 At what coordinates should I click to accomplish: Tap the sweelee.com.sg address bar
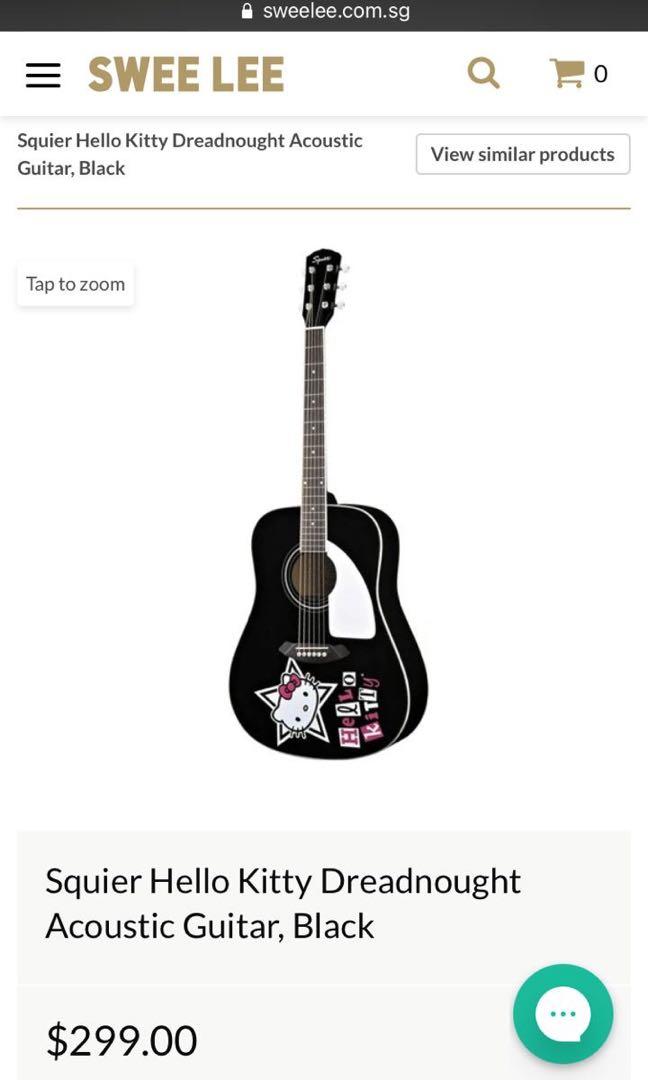(324, 12)
